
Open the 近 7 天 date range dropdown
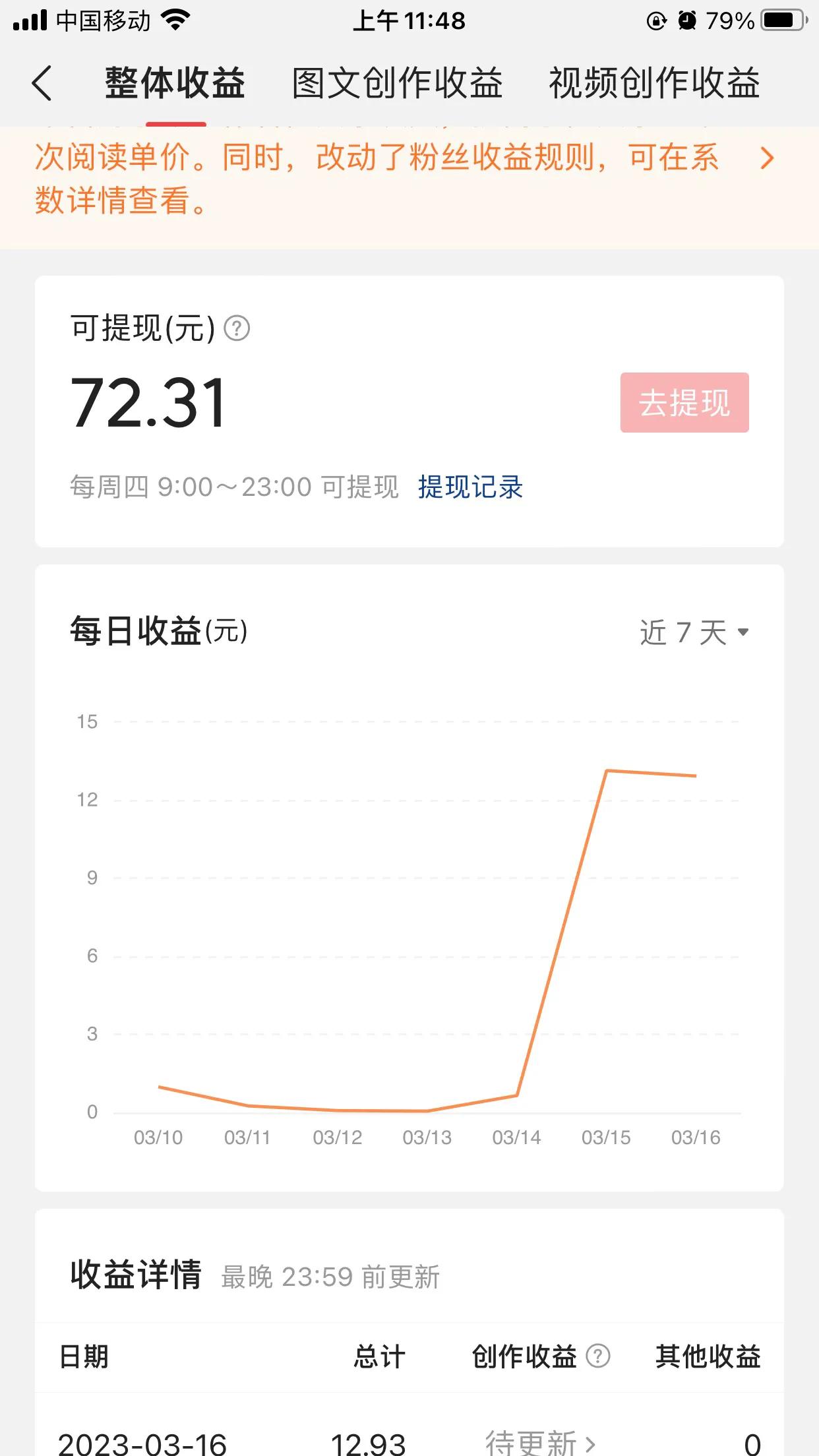pyautogui.click(x=694, y=632)
